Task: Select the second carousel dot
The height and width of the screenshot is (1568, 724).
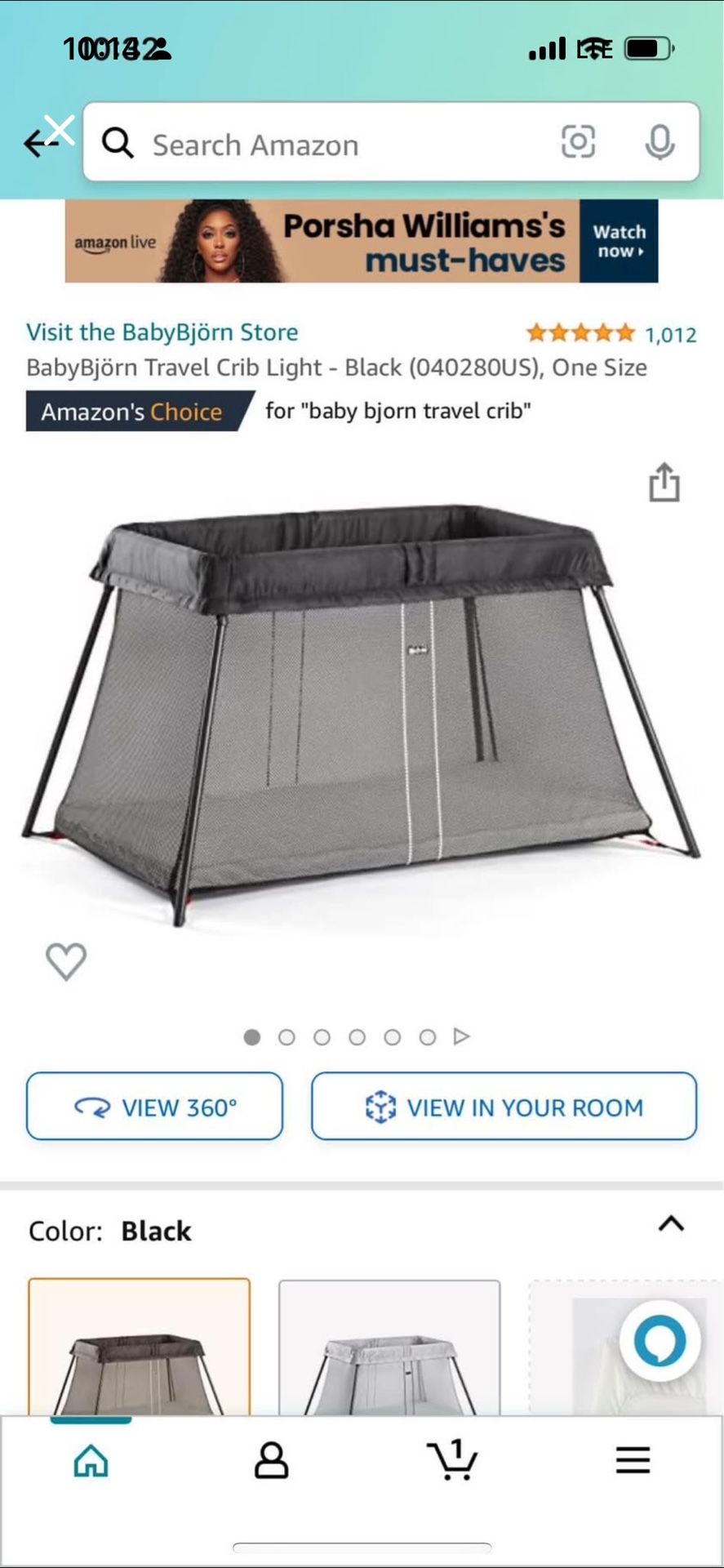Action: (x=287, y=1036)
